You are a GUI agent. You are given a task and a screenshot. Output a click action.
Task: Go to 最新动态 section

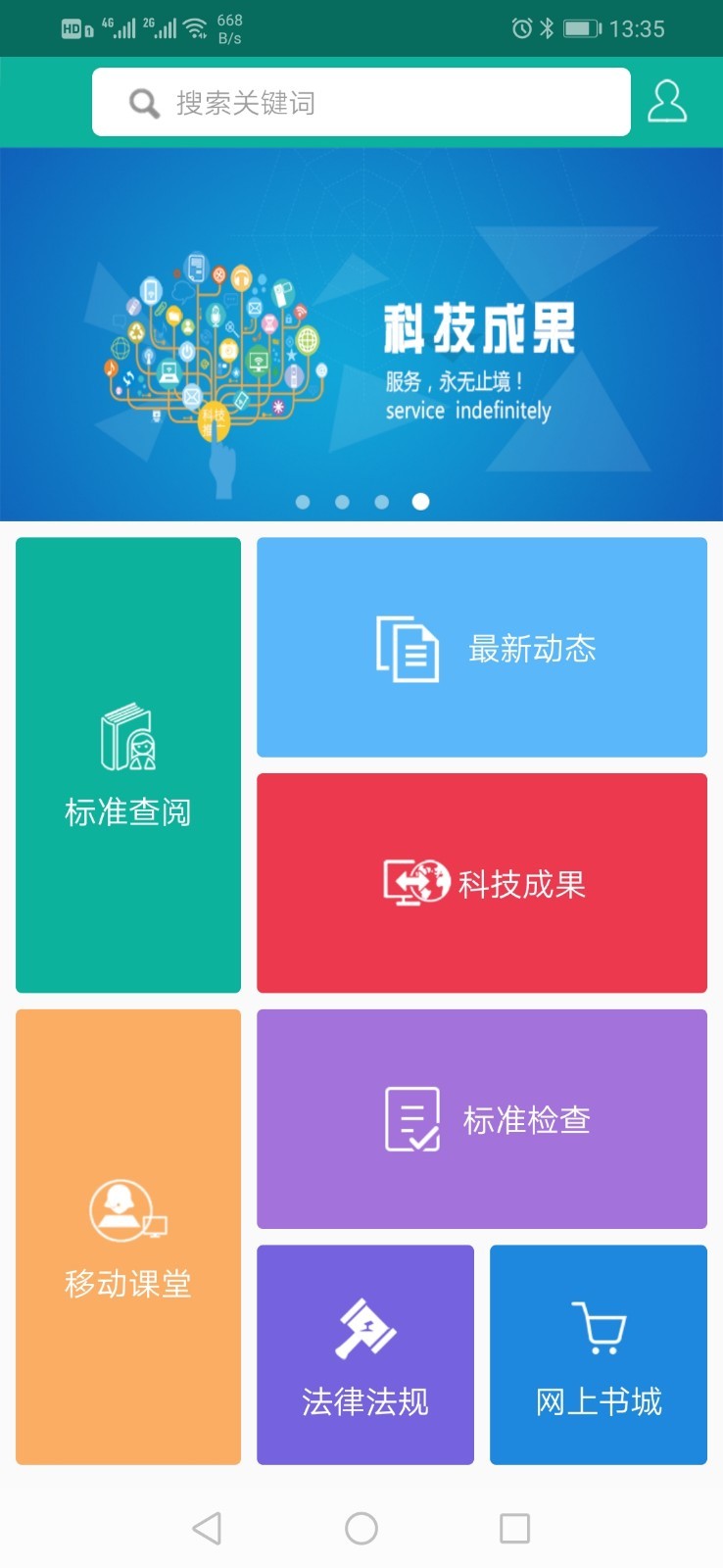point(481,647)
